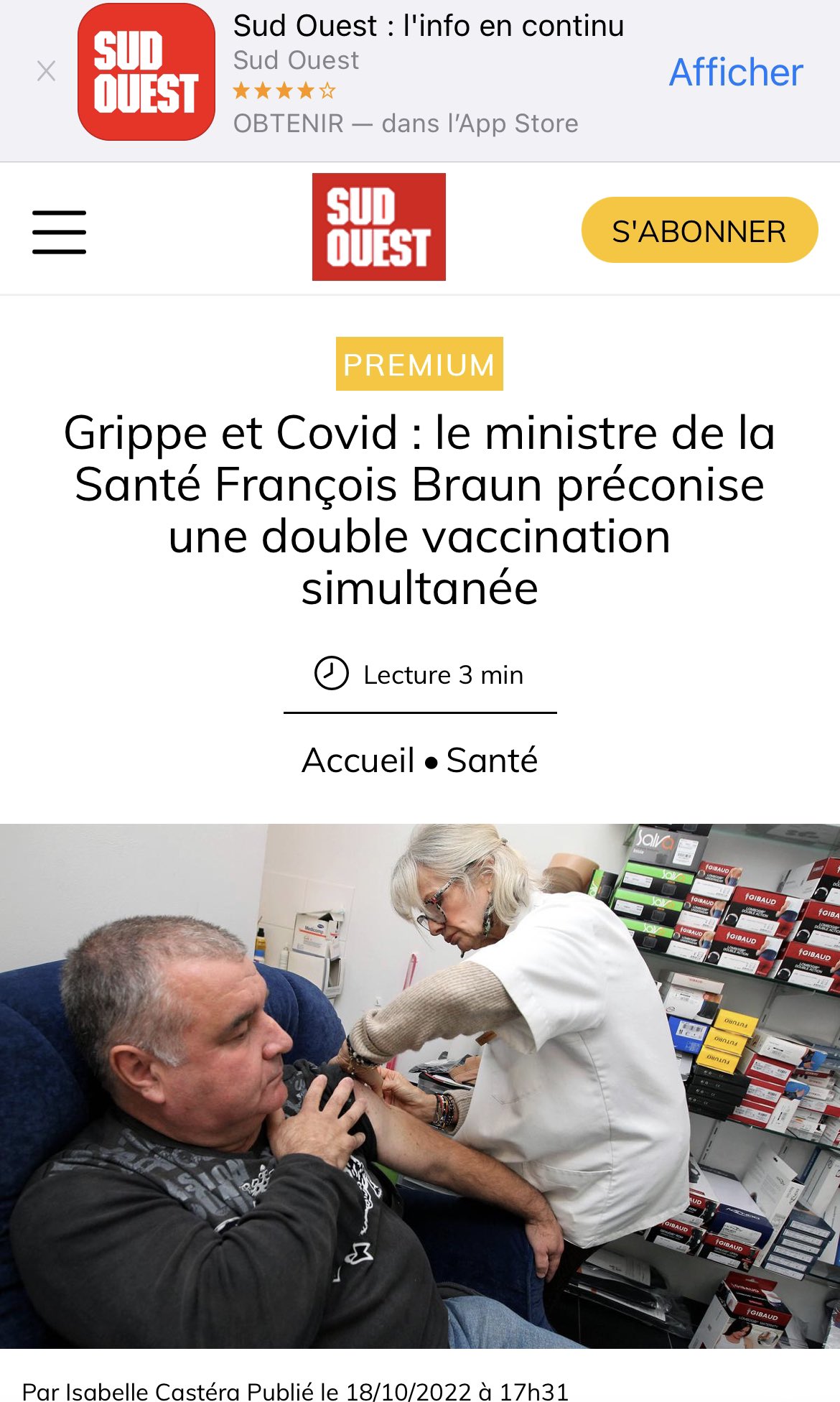The height and width of the screenshot is (1402, 840).
Task: Open the Santé section link
Action: coord(492,760)
